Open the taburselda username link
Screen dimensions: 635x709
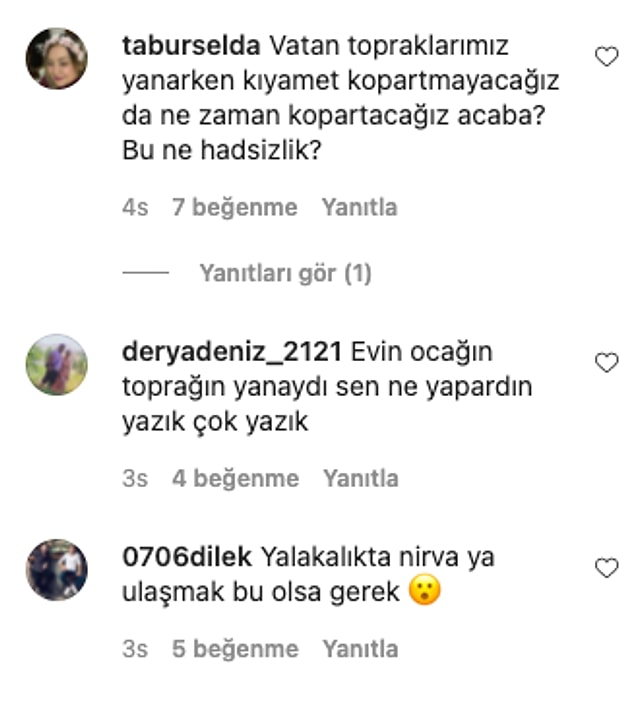click(190, 46)
